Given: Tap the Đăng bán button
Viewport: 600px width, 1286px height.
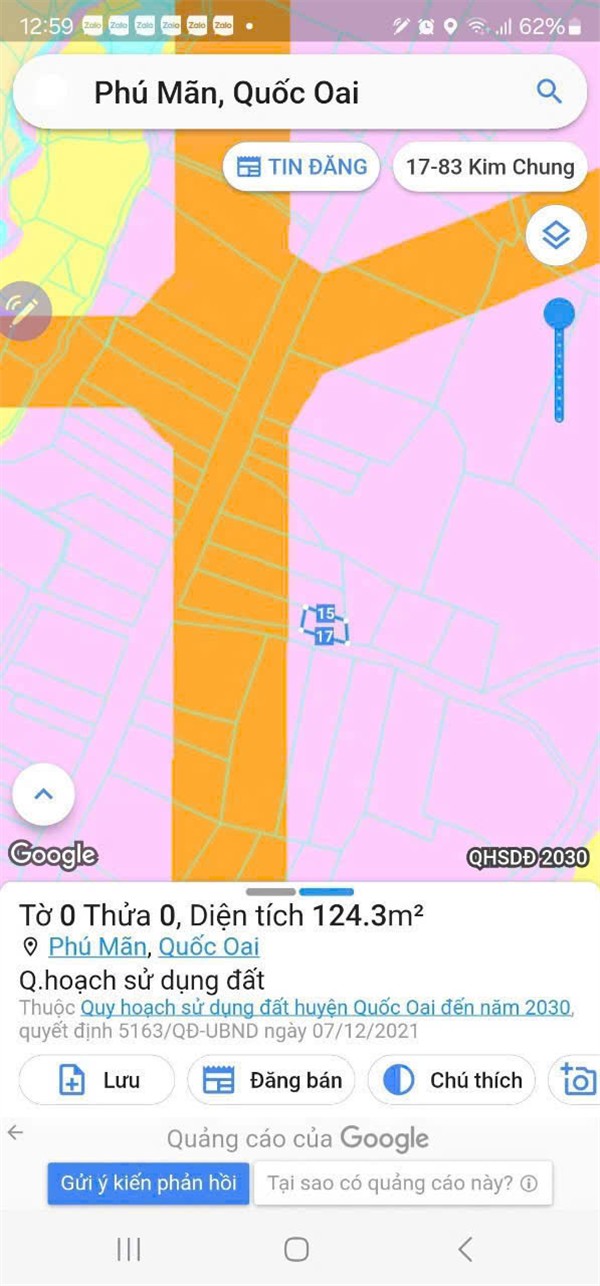Looking at the screenshot, I should tap(271, 1081).
